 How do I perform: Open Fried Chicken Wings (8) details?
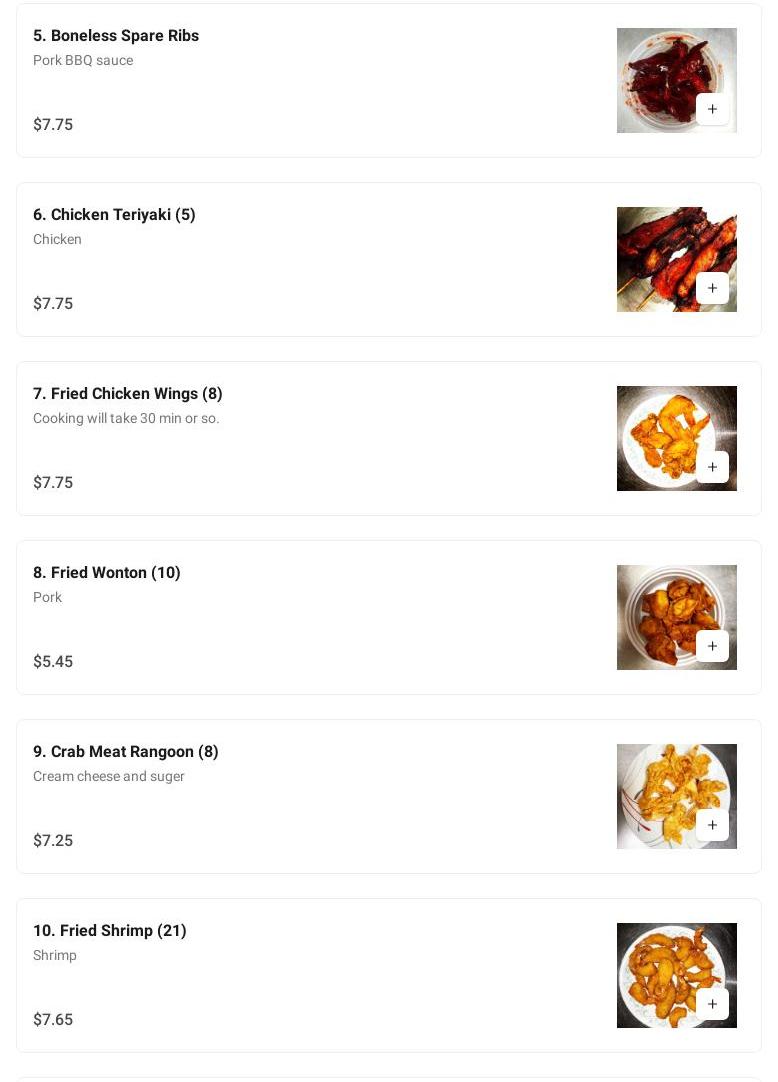(128, 394)
